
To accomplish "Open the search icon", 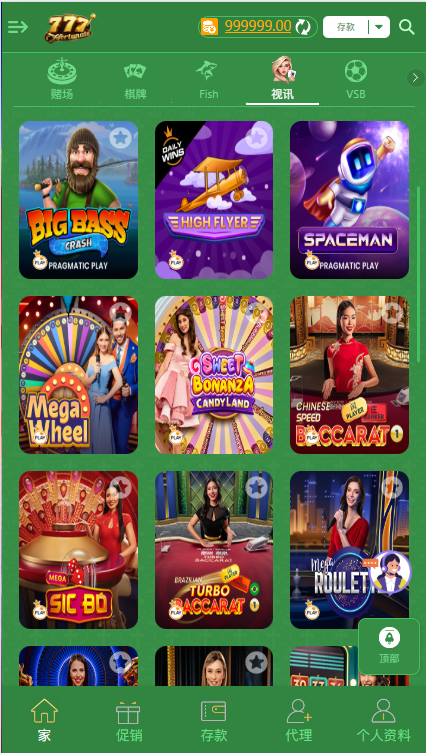I will coord(406,27).
